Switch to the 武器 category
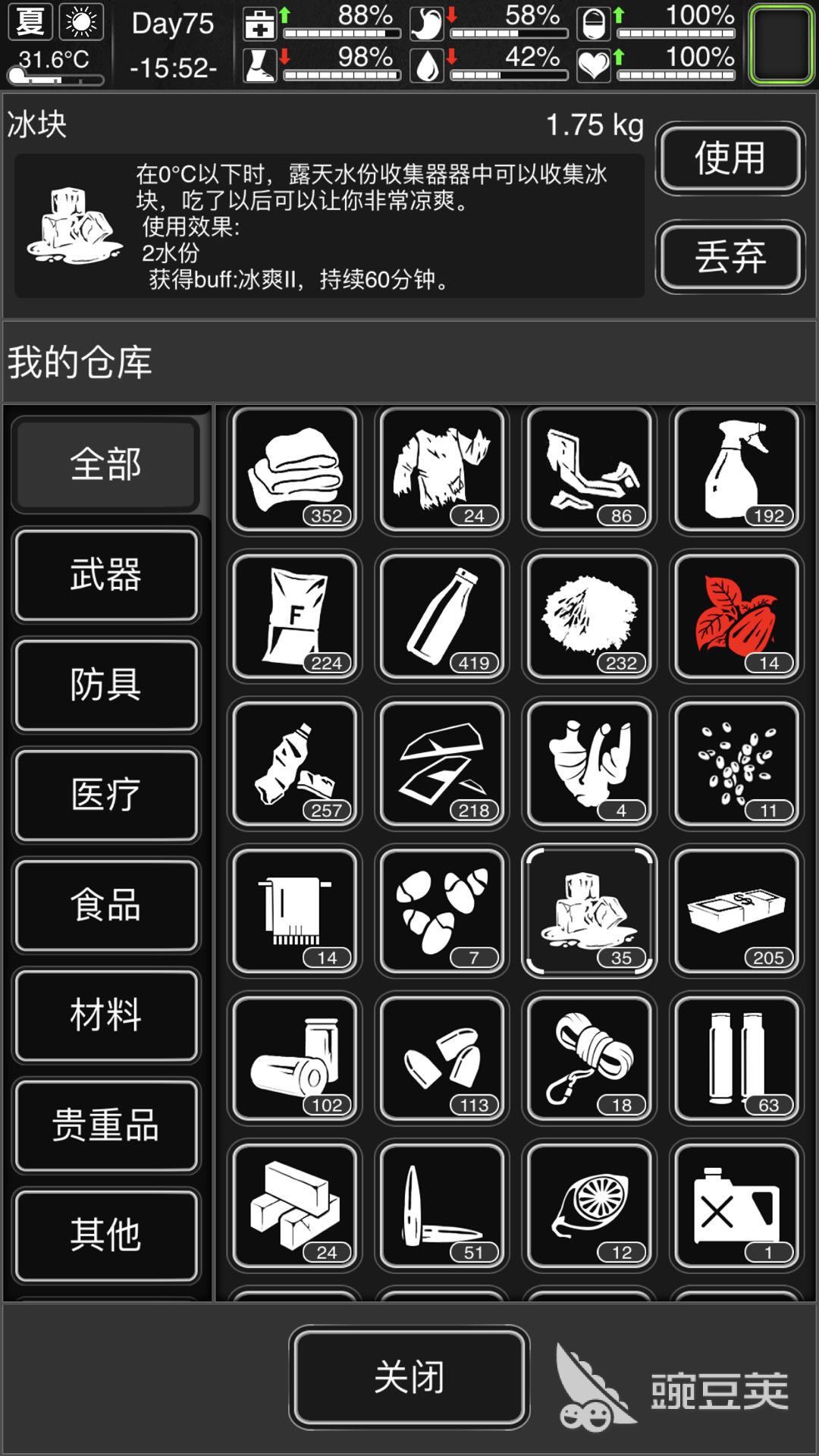 pyautogui.click(x=106, y=575)
